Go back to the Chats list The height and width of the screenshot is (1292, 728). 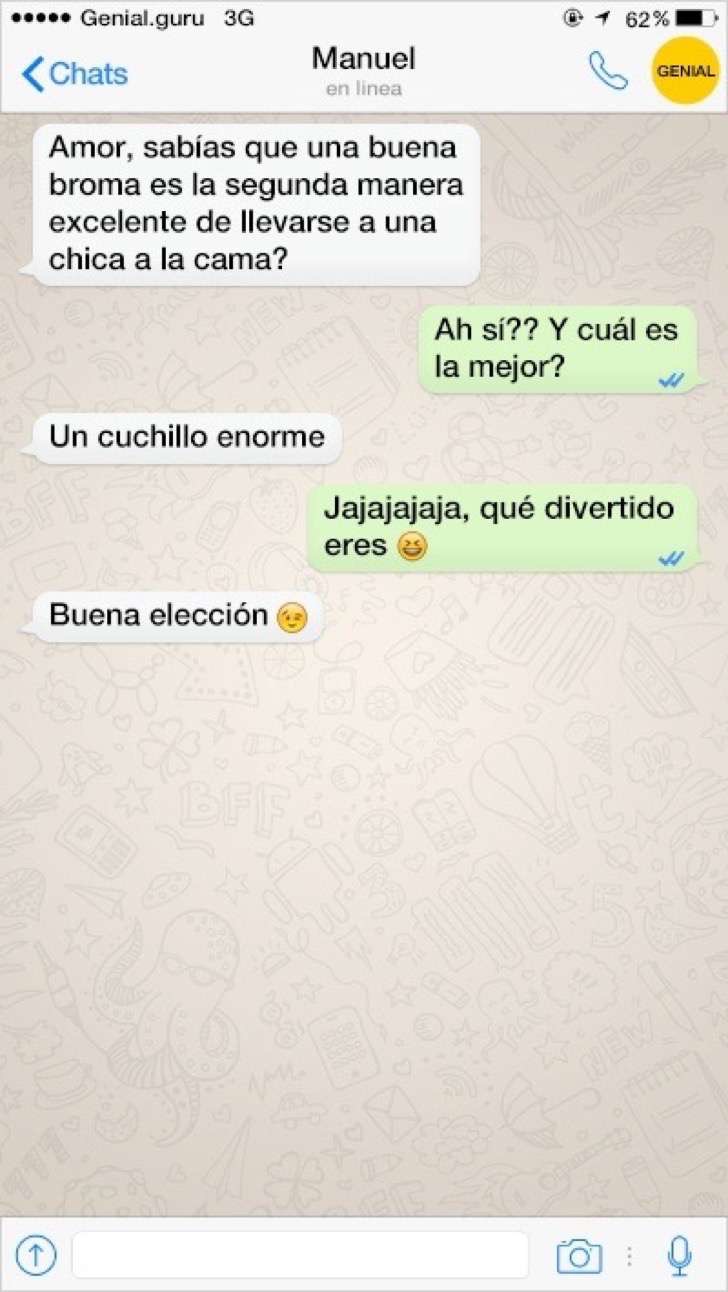(x=75, y=73)
